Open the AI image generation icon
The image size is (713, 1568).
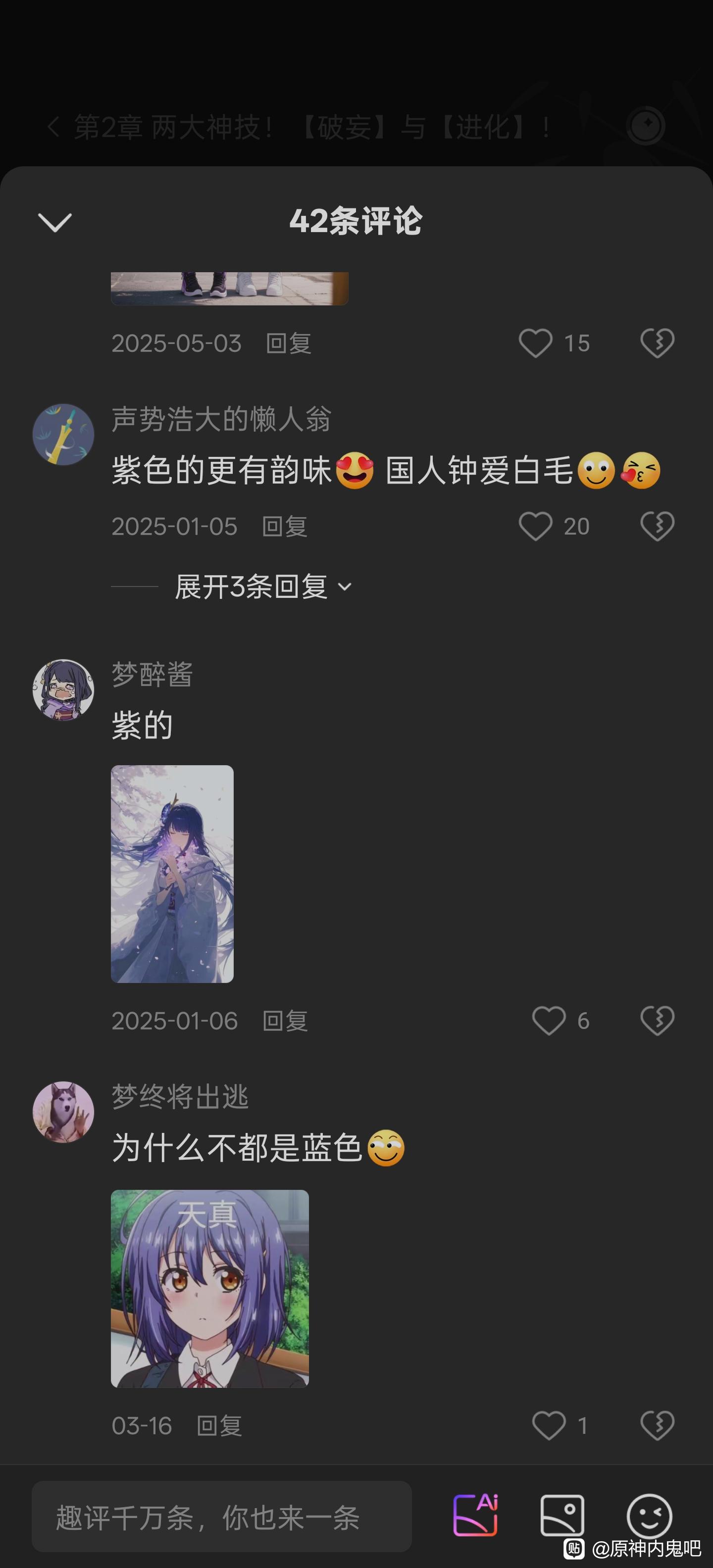(475, 1515)
